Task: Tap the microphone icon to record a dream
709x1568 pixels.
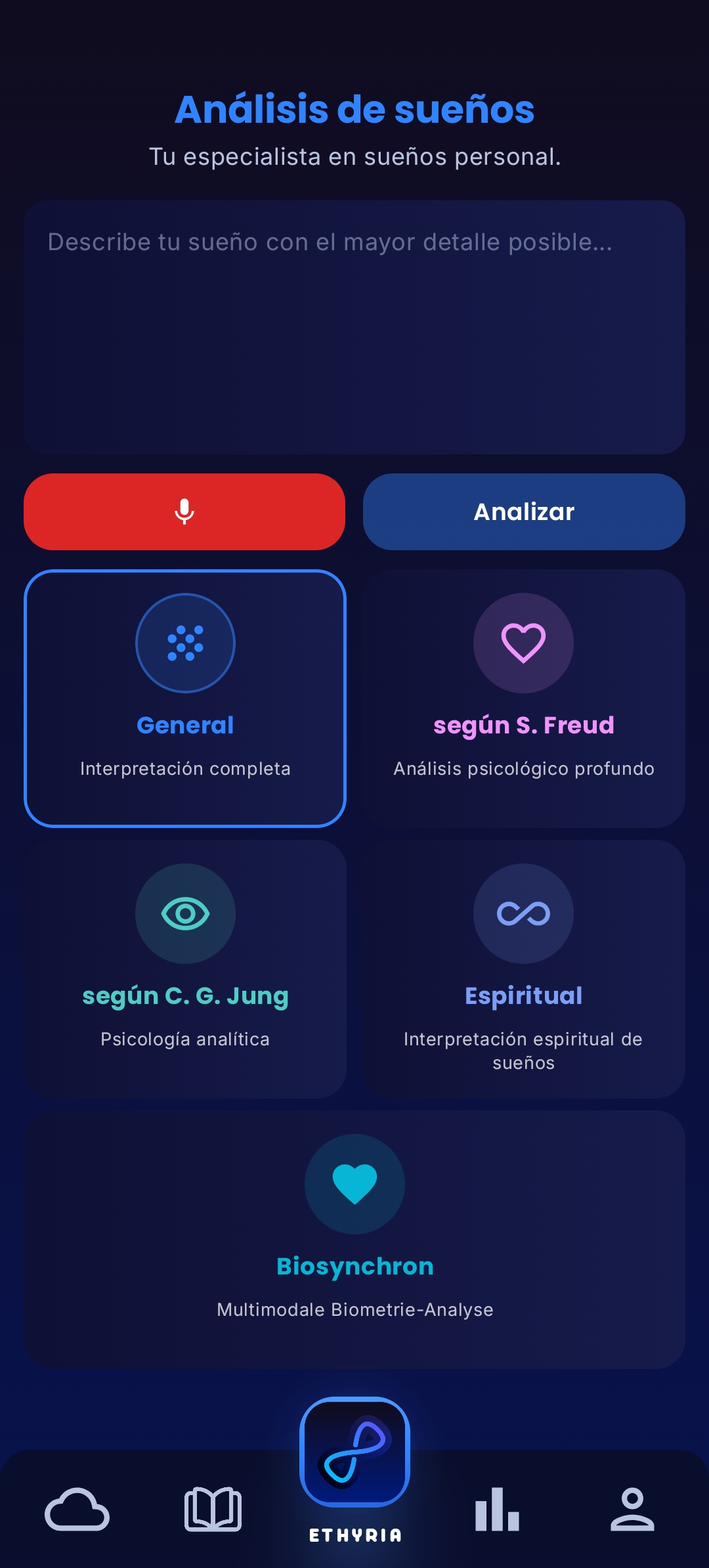Action: pyautogui.click(x=184, y=512)
